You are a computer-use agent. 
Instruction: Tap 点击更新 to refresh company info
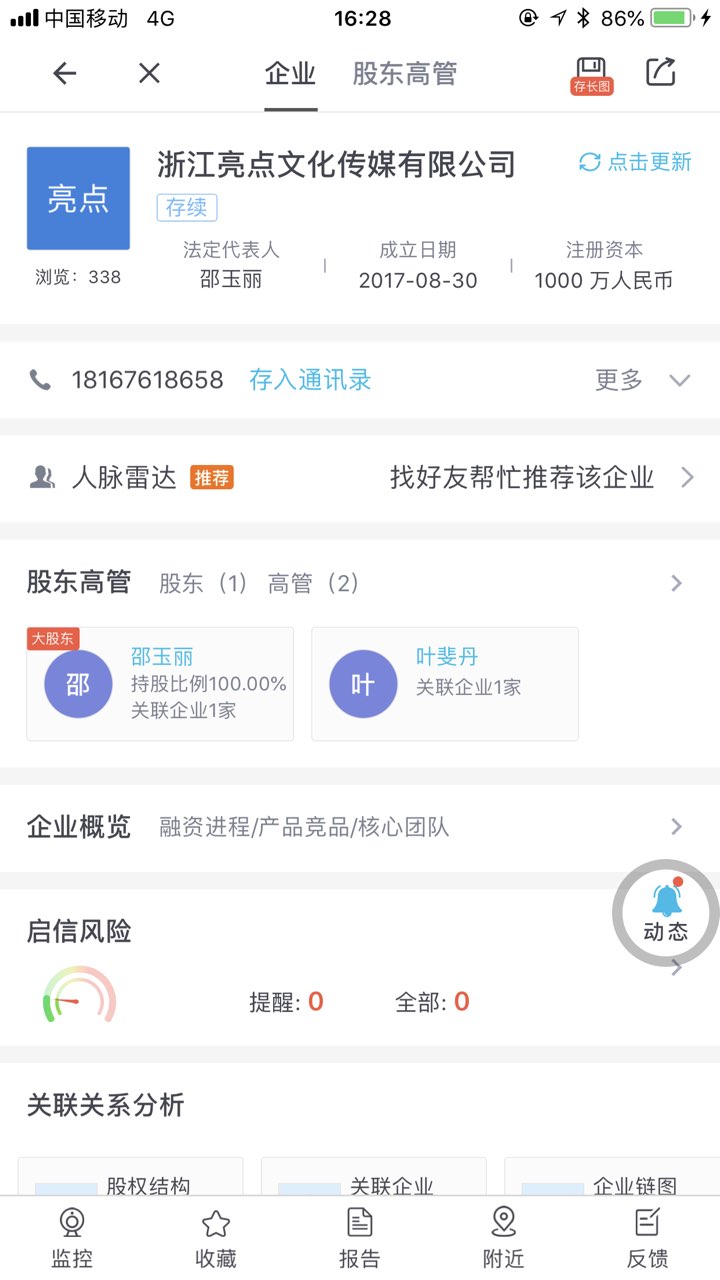635,162
